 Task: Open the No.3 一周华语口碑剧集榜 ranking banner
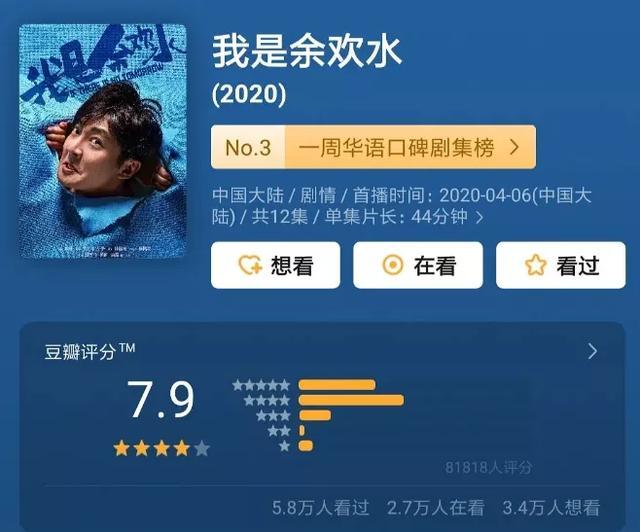click(373, 147)
